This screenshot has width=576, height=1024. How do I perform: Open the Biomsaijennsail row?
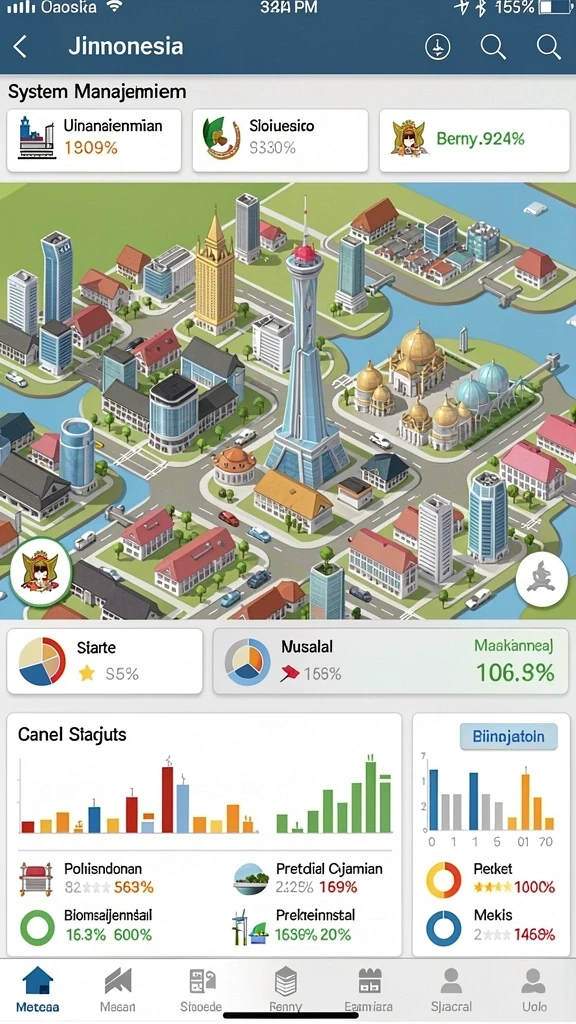[86, 925]
